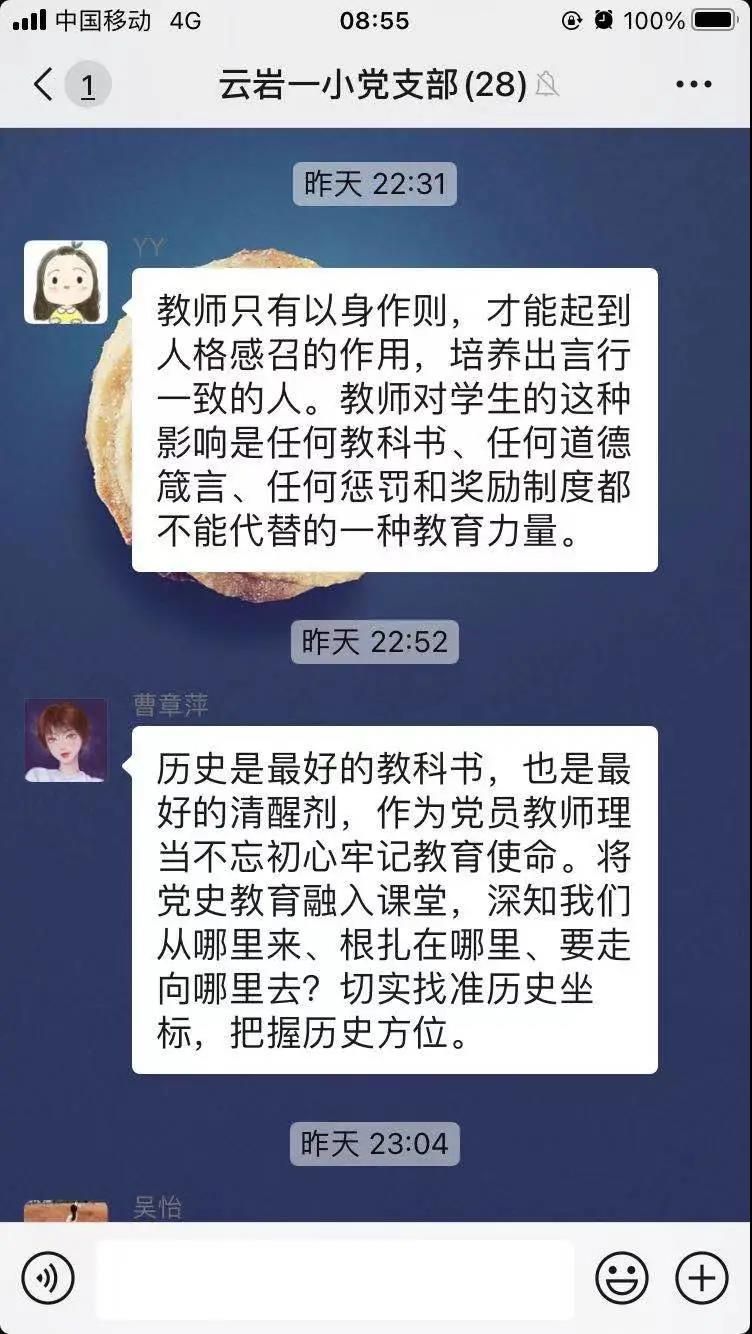Open the group chat overflow menu
This screenshot has height=1334, width=752.
693,85
